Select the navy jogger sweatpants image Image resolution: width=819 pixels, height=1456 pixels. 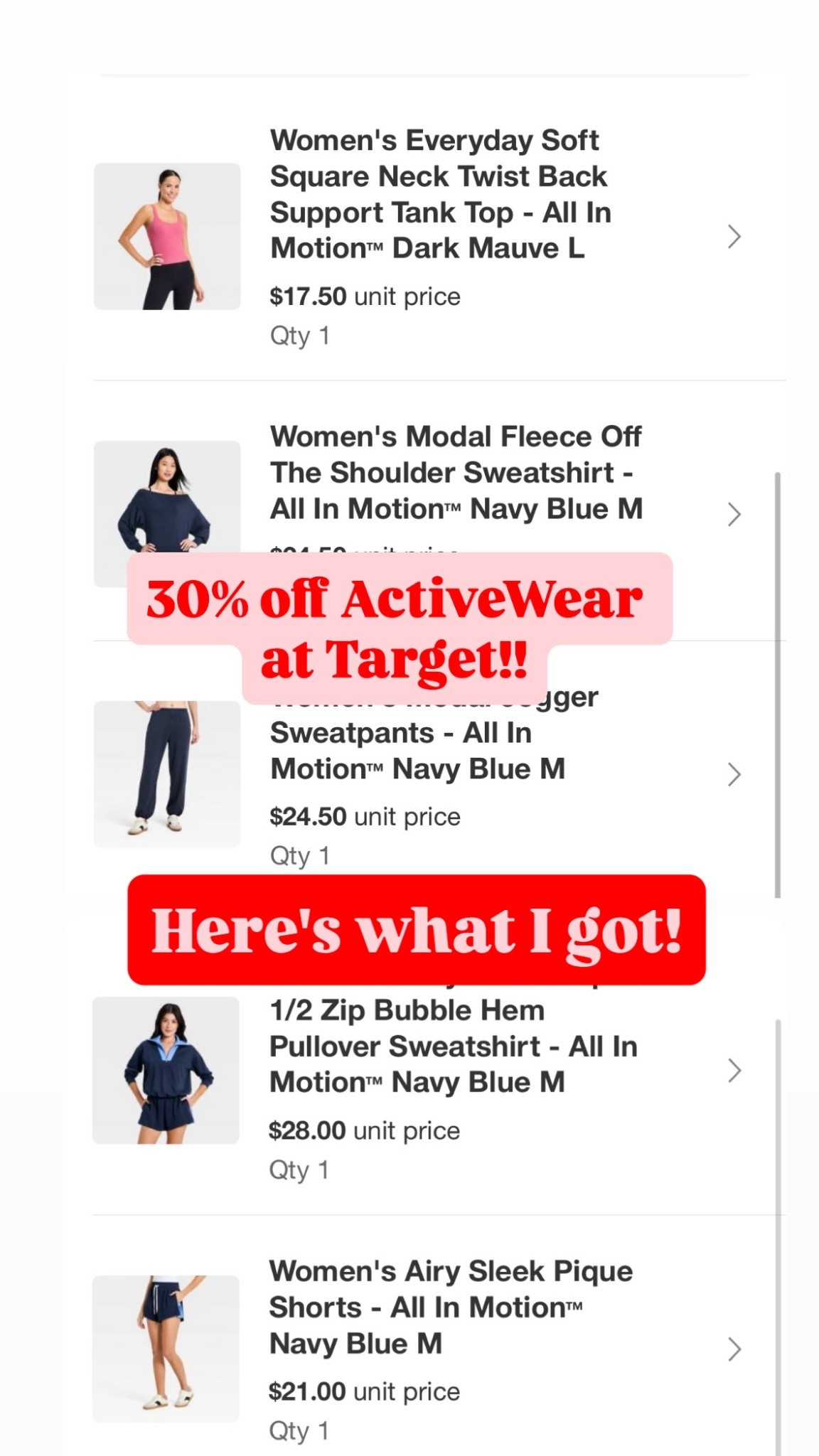click(166, 775)
